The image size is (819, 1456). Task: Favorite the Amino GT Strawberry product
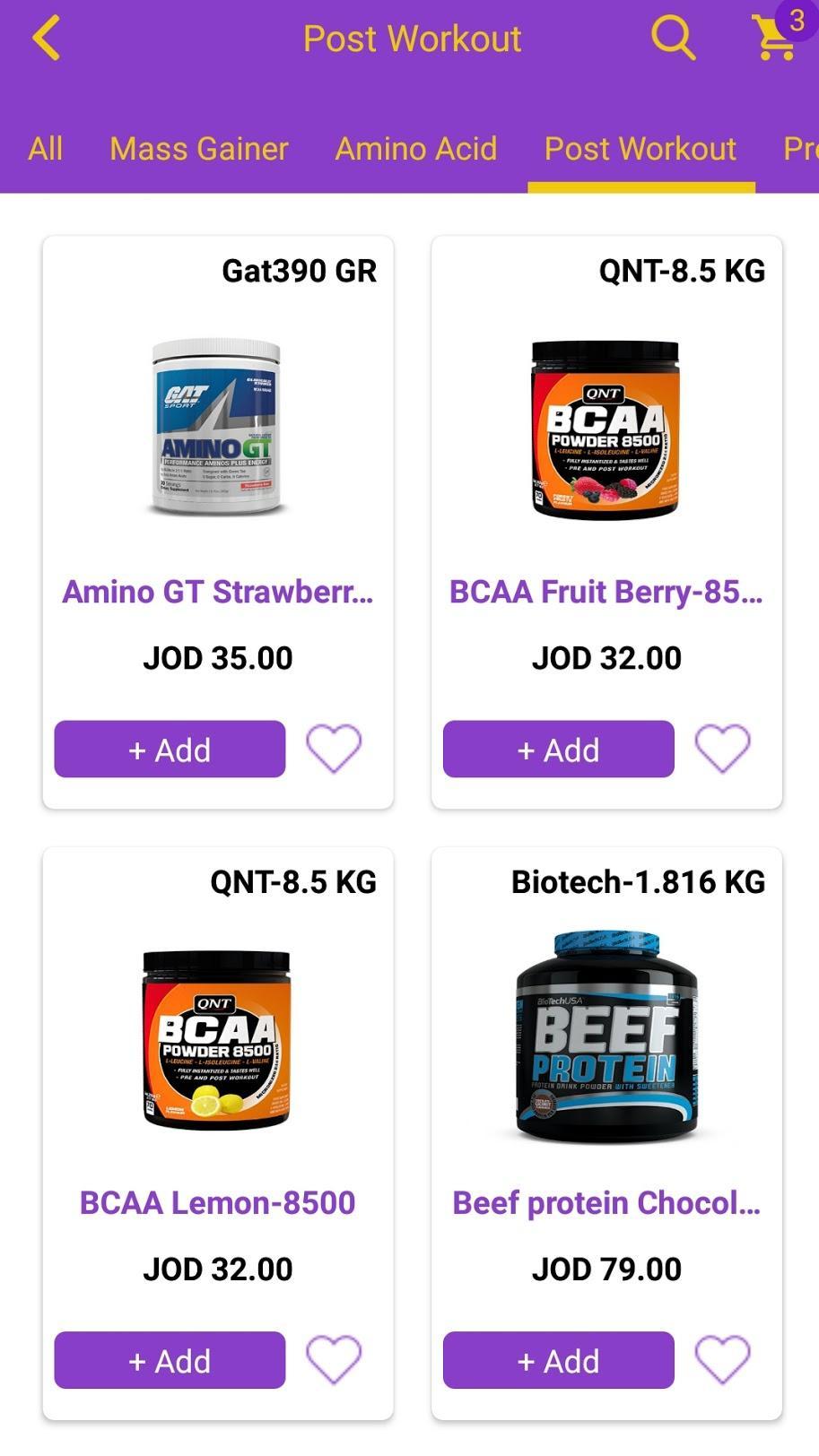click(334, 749)
